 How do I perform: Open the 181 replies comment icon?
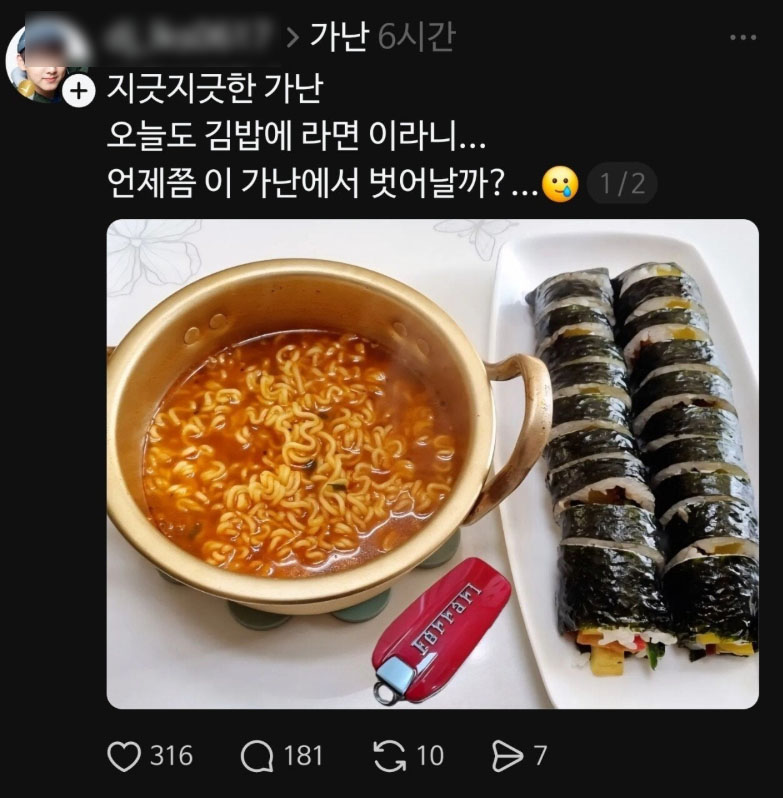click(x=258, y=756)
